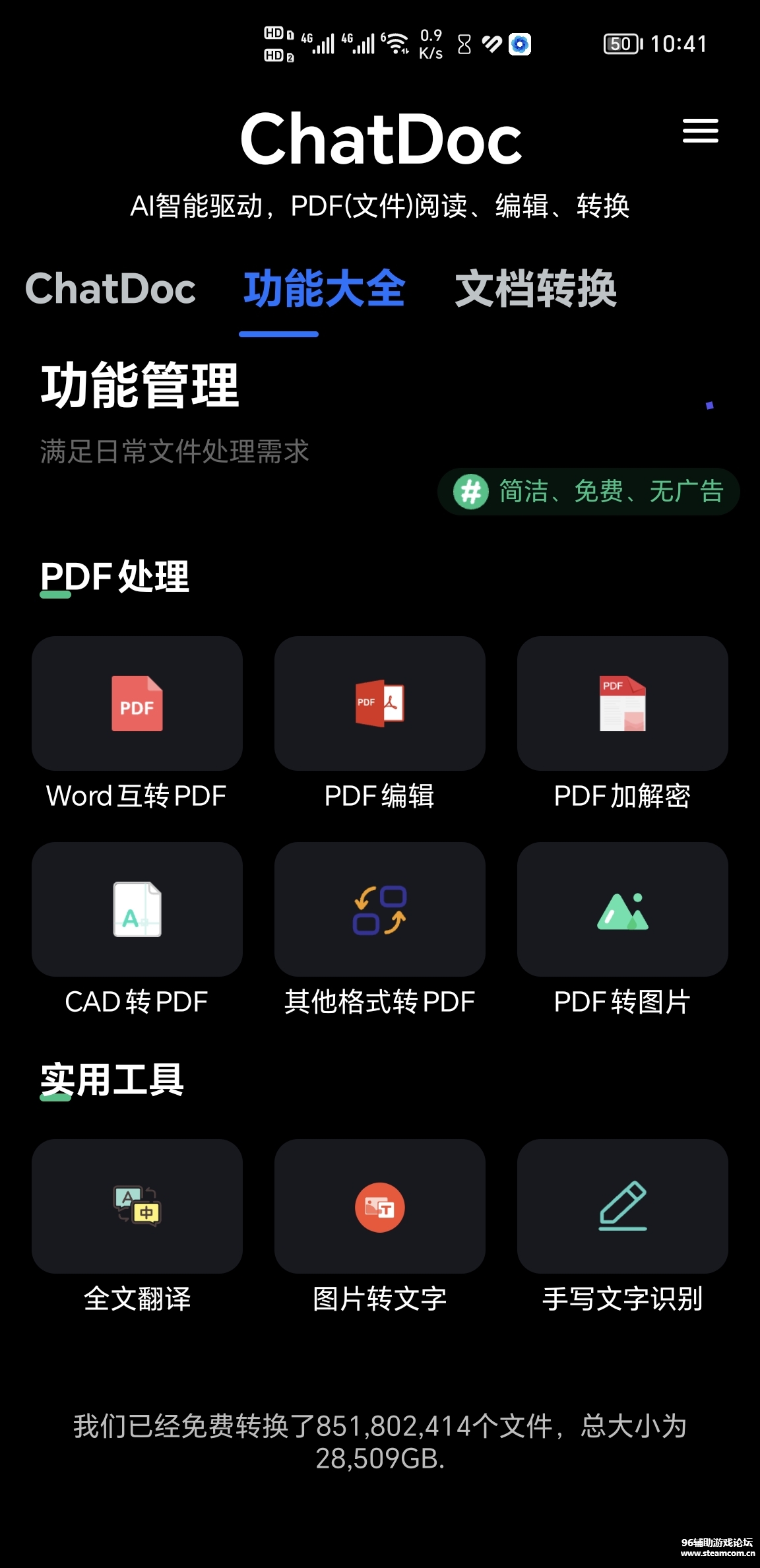Open the 全文翻译 translation tool
The image size is (760, 1568).
tap(135, 1207)
